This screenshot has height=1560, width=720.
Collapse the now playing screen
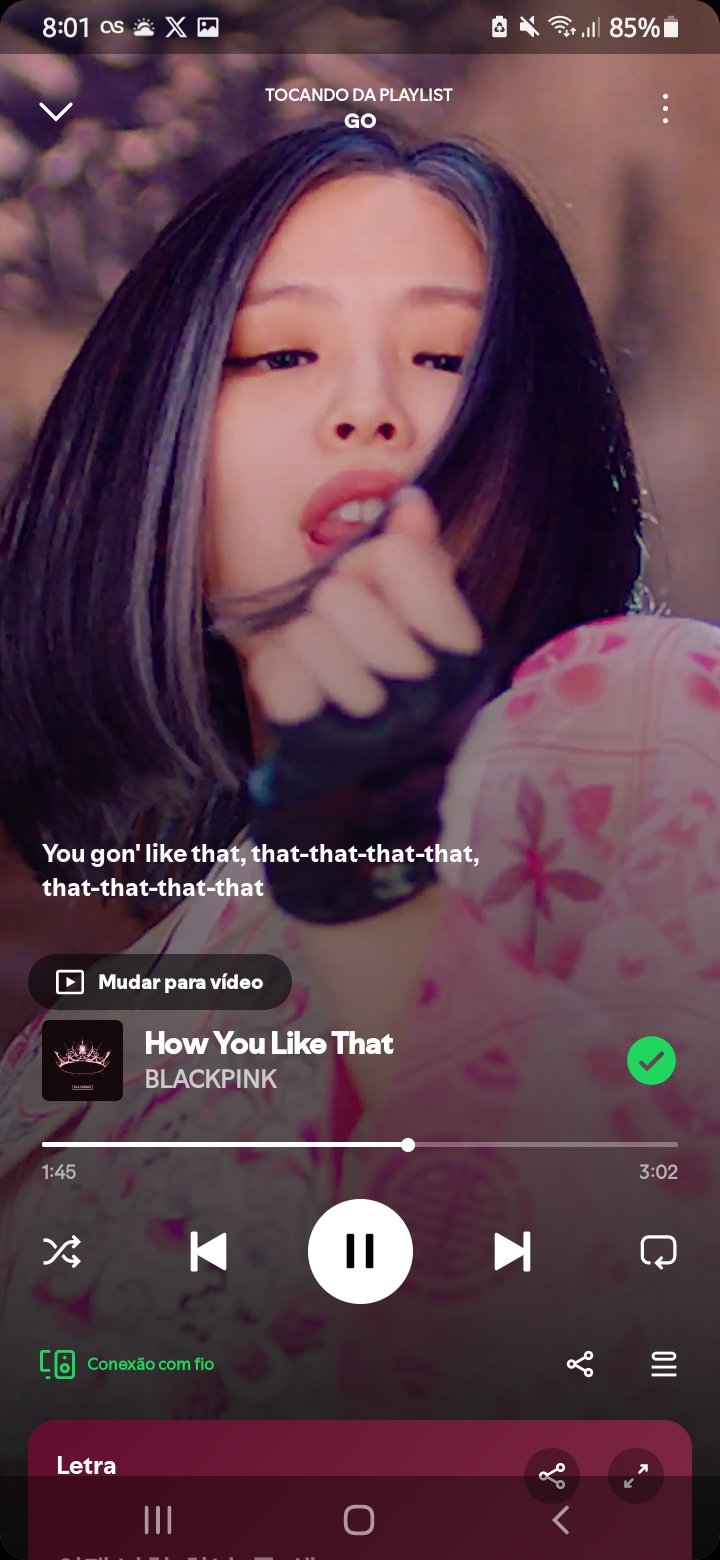coord(56,110)
